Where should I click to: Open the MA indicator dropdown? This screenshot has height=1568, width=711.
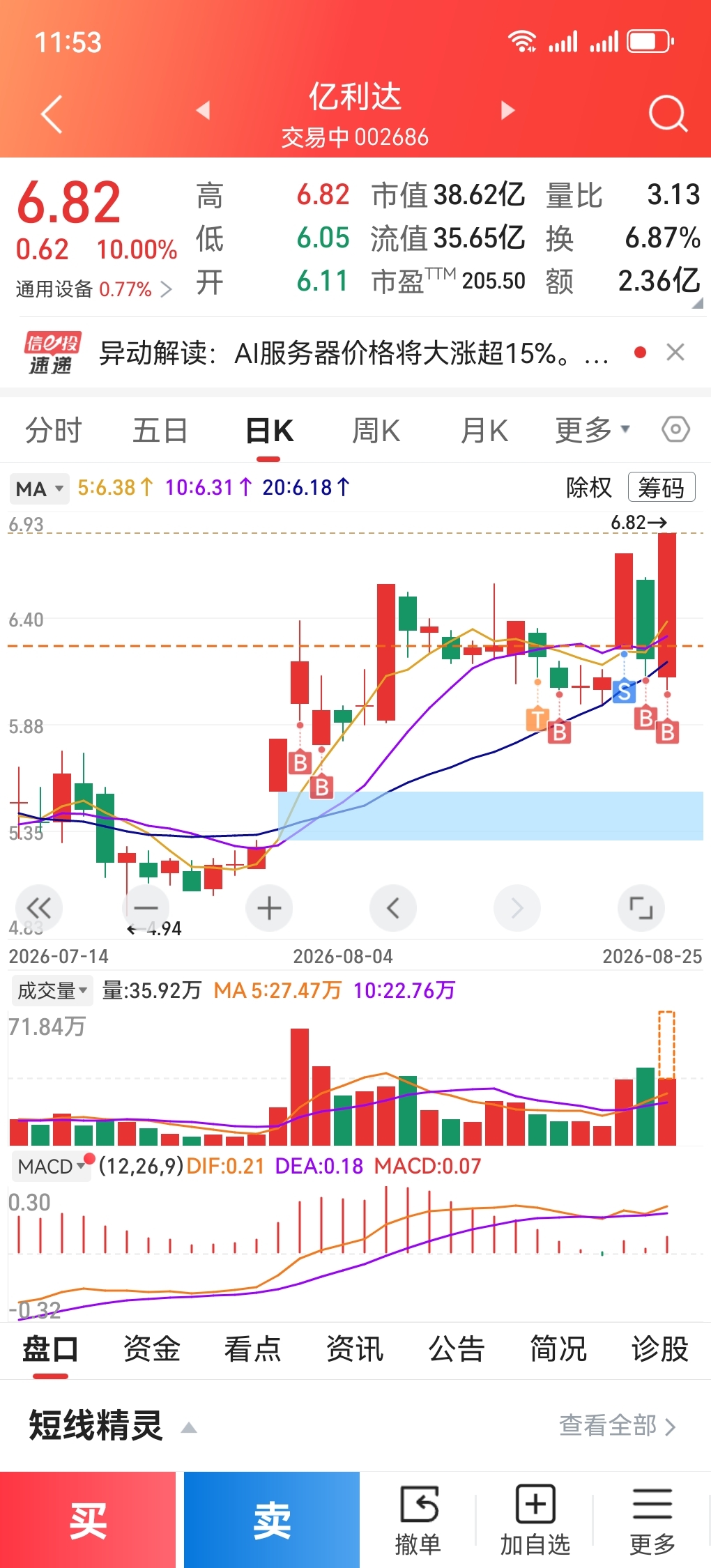[40, 489]
